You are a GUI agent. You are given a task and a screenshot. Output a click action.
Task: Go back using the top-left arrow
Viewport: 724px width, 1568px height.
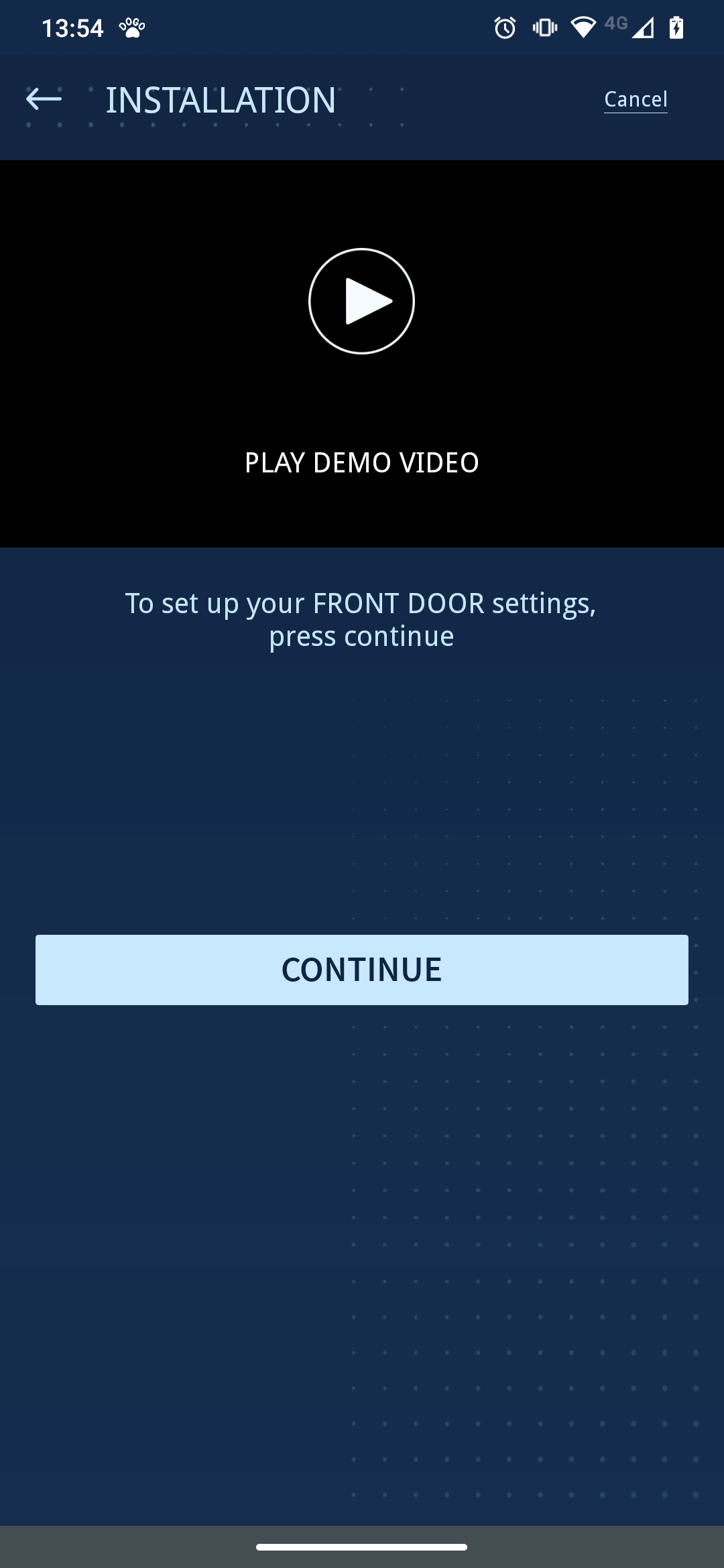click(x=44, y=99)
